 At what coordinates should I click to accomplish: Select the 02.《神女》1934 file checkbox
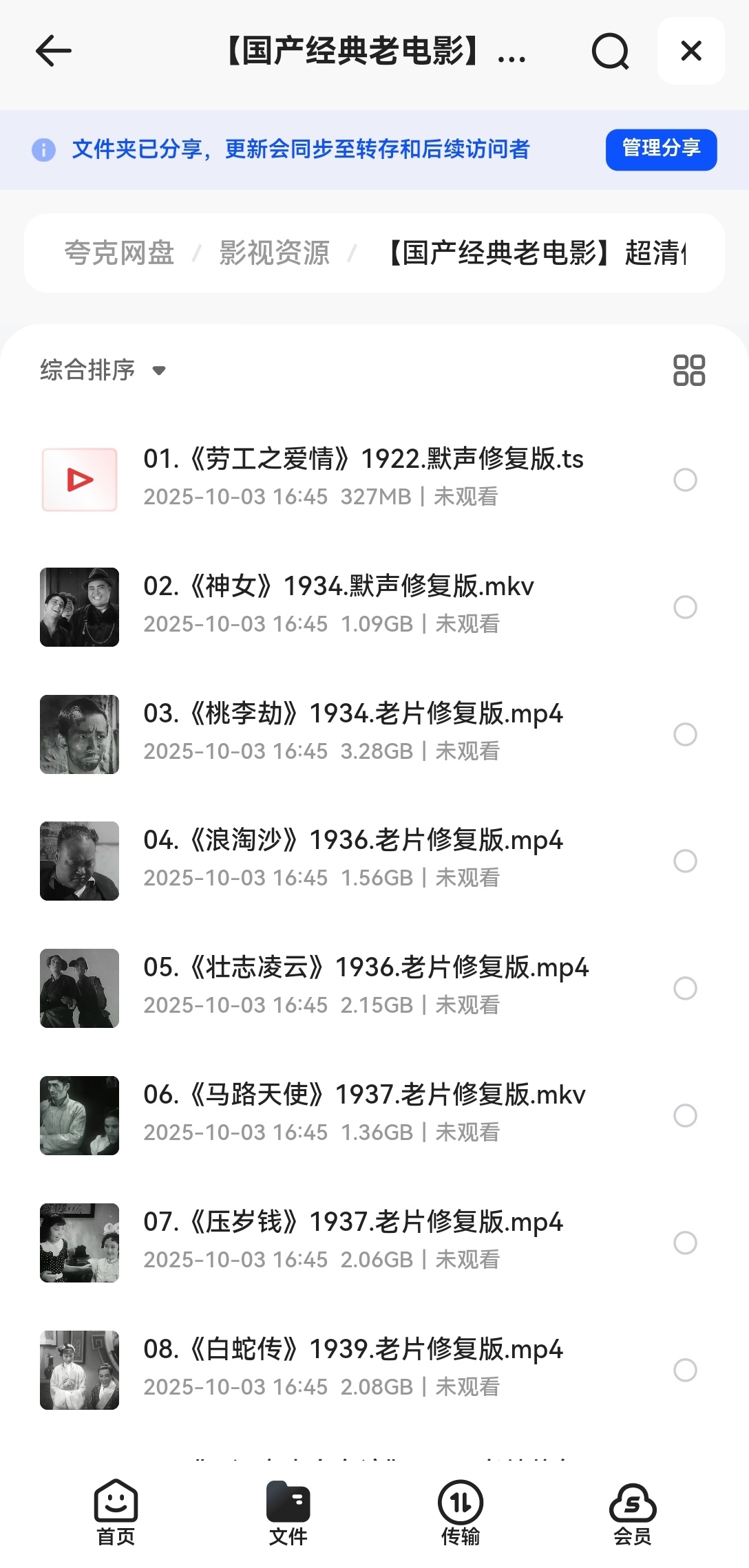685,607
